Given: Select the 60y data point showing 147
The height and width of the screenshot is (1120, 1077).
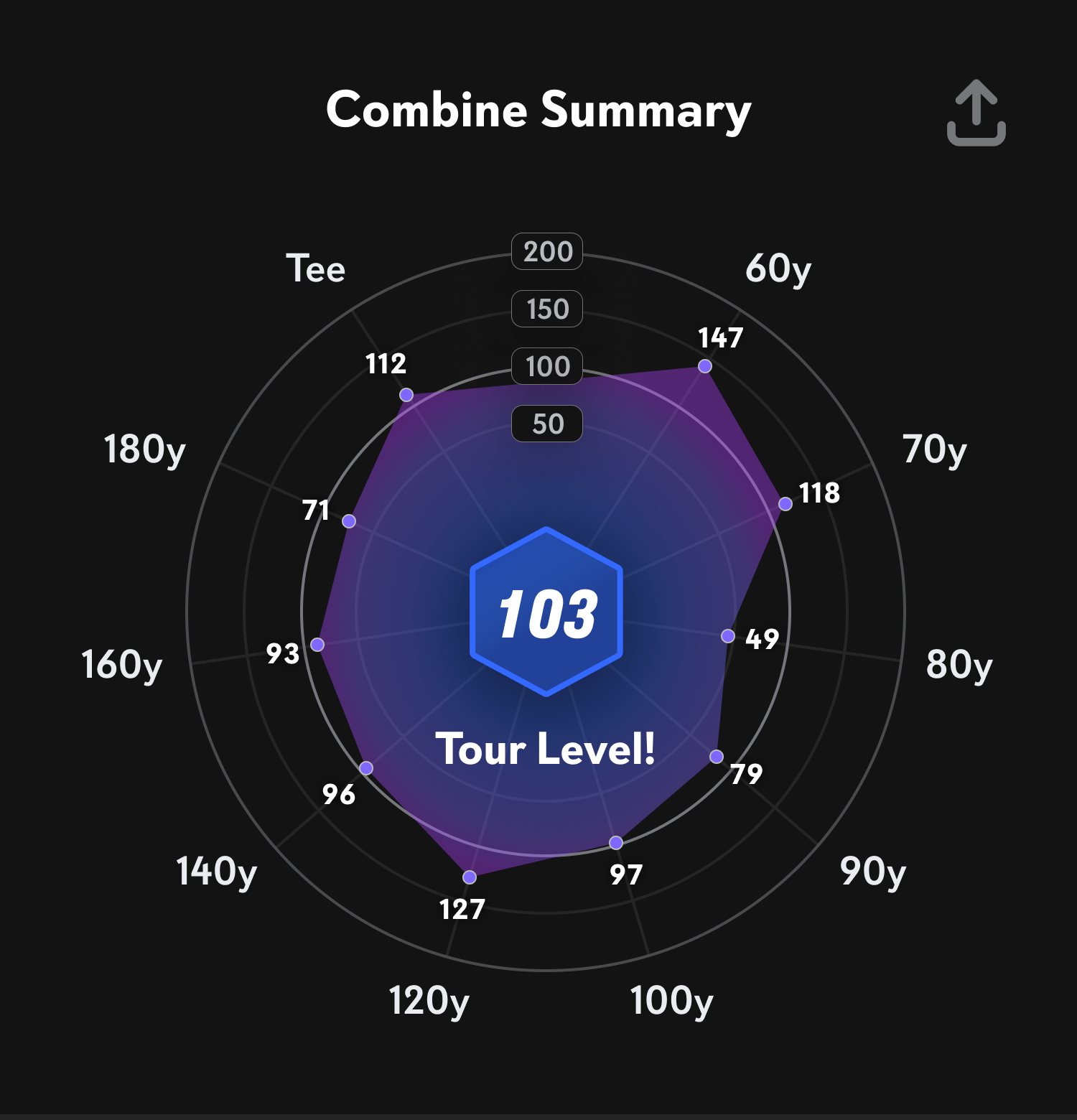Looking at the screenshot, I should pyautogui.click(x=704, y=366).
